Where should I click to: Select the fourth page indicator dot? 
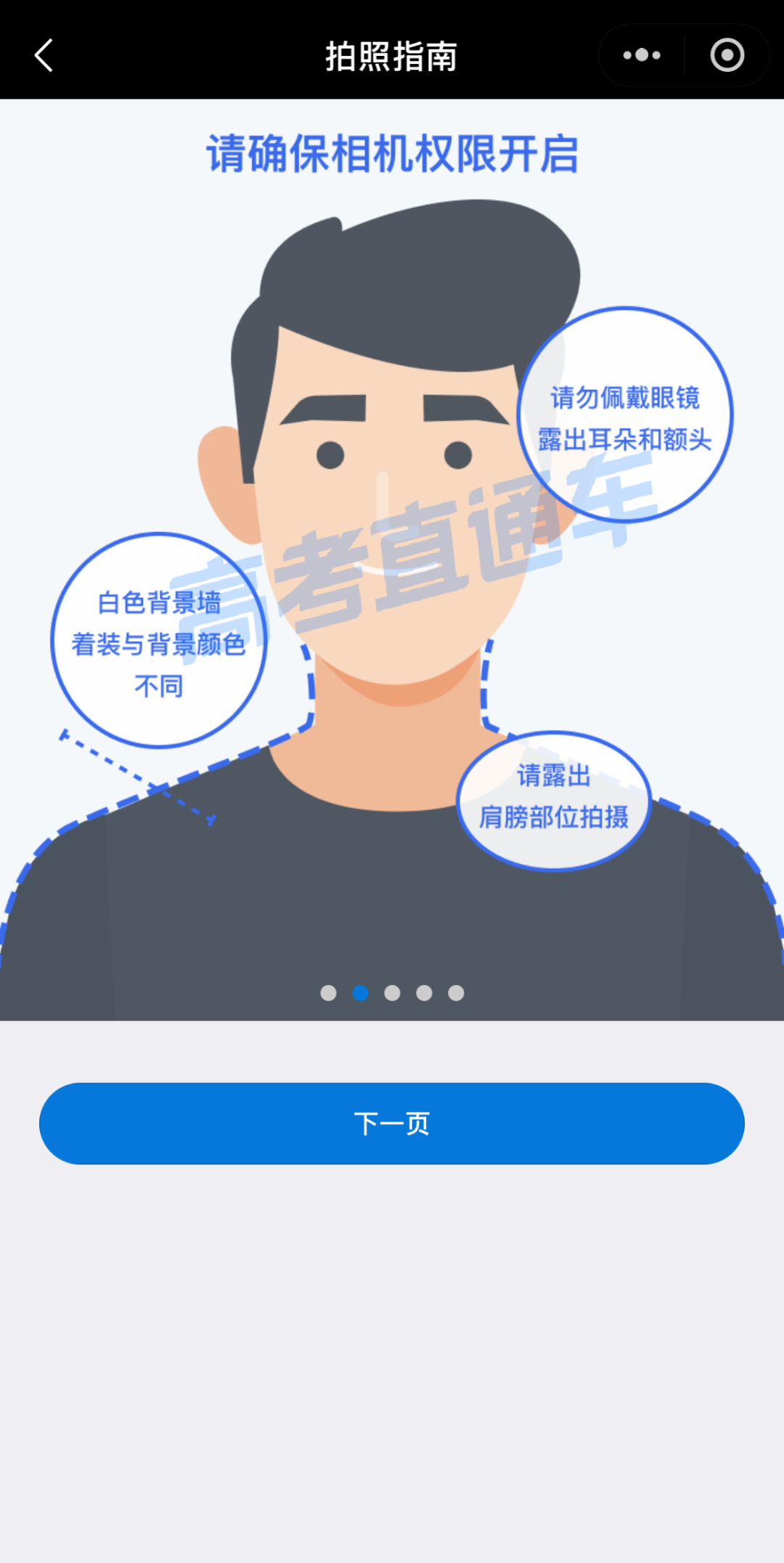[x=424, y=992]
